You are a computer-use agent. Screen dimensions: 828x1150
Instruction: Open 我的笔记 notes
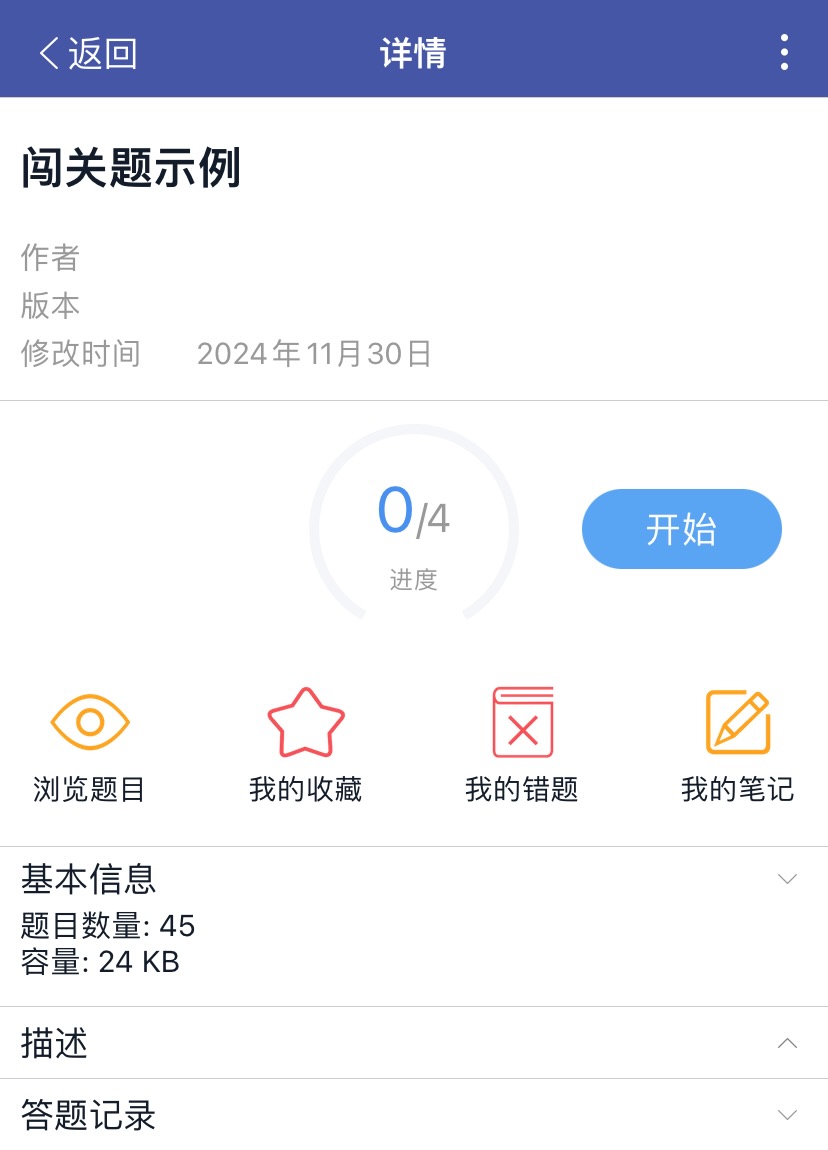pos(737,745)
